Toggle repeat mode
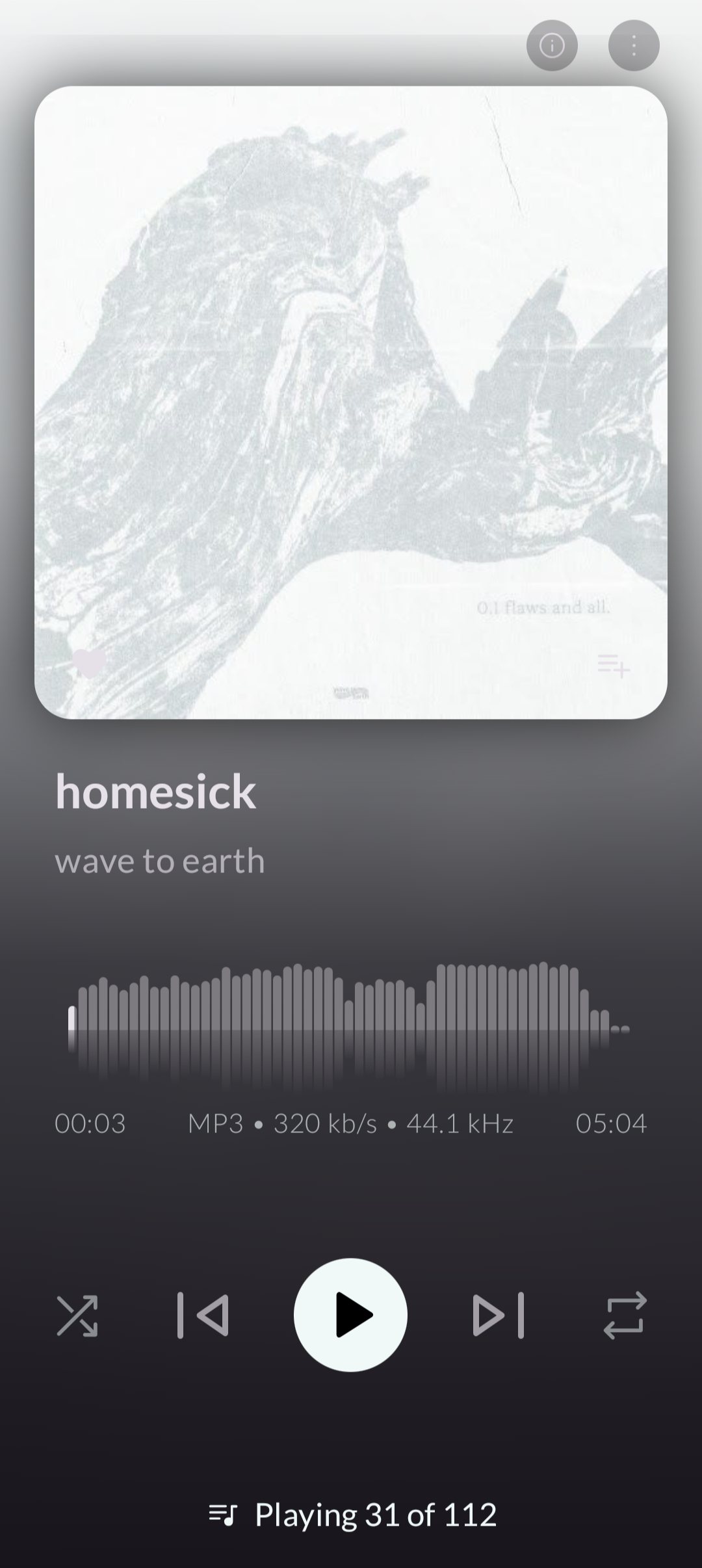The image size is (702, 1568). click(625, 1316)
